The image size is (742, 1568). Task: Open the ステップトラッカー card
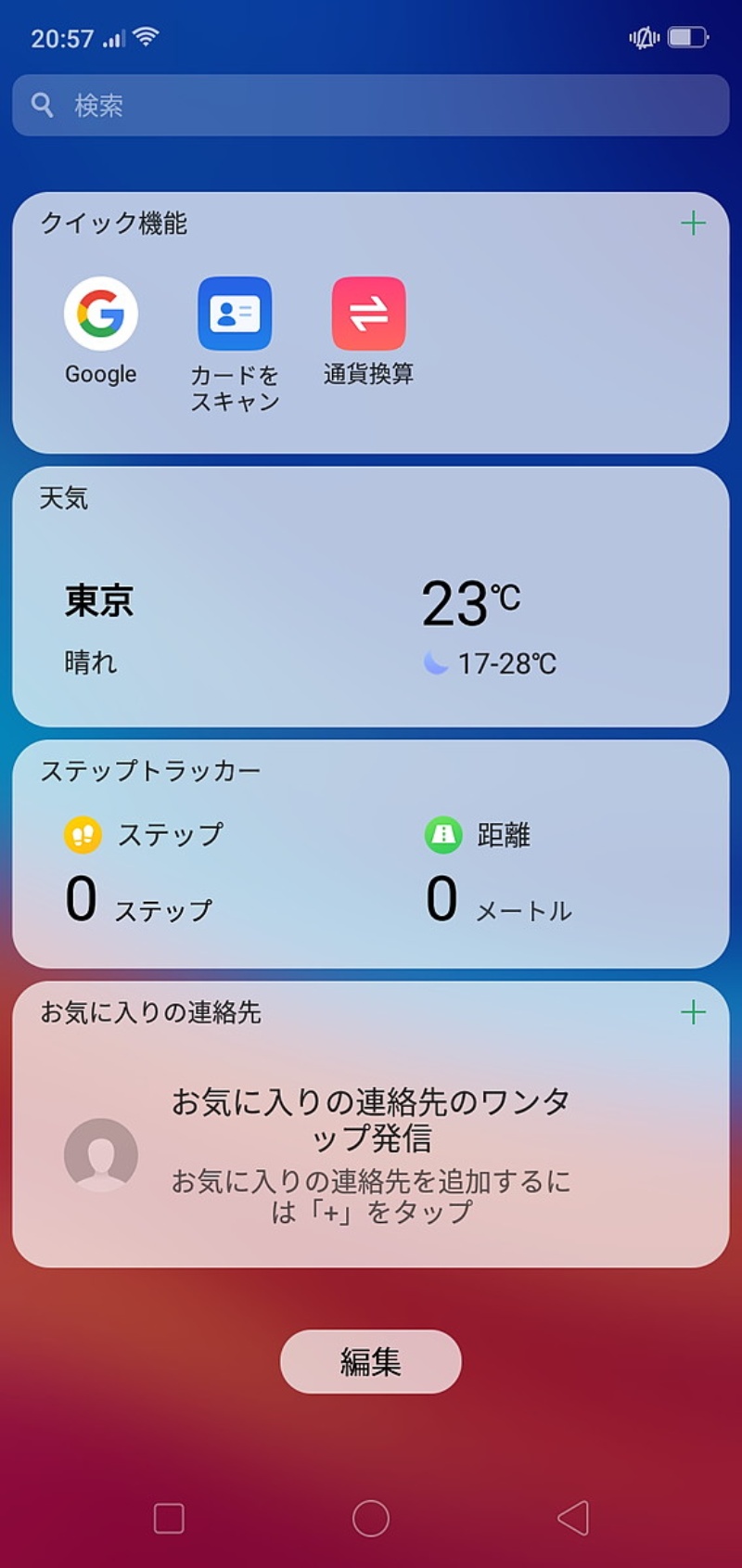tap(371, 854)
